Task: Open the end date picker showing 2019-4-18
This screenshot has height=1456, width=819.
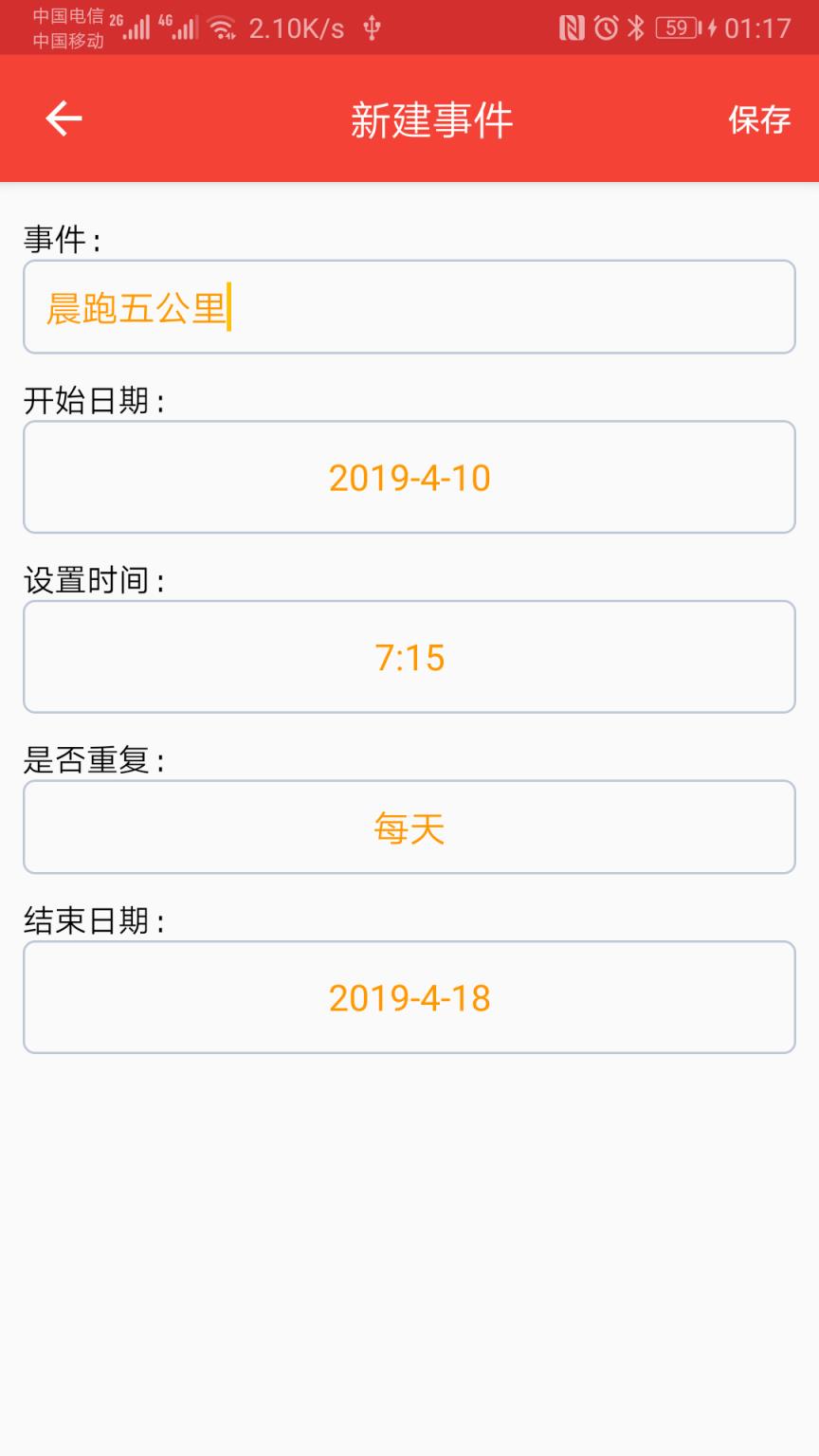Action: click(x=409, y=996)
